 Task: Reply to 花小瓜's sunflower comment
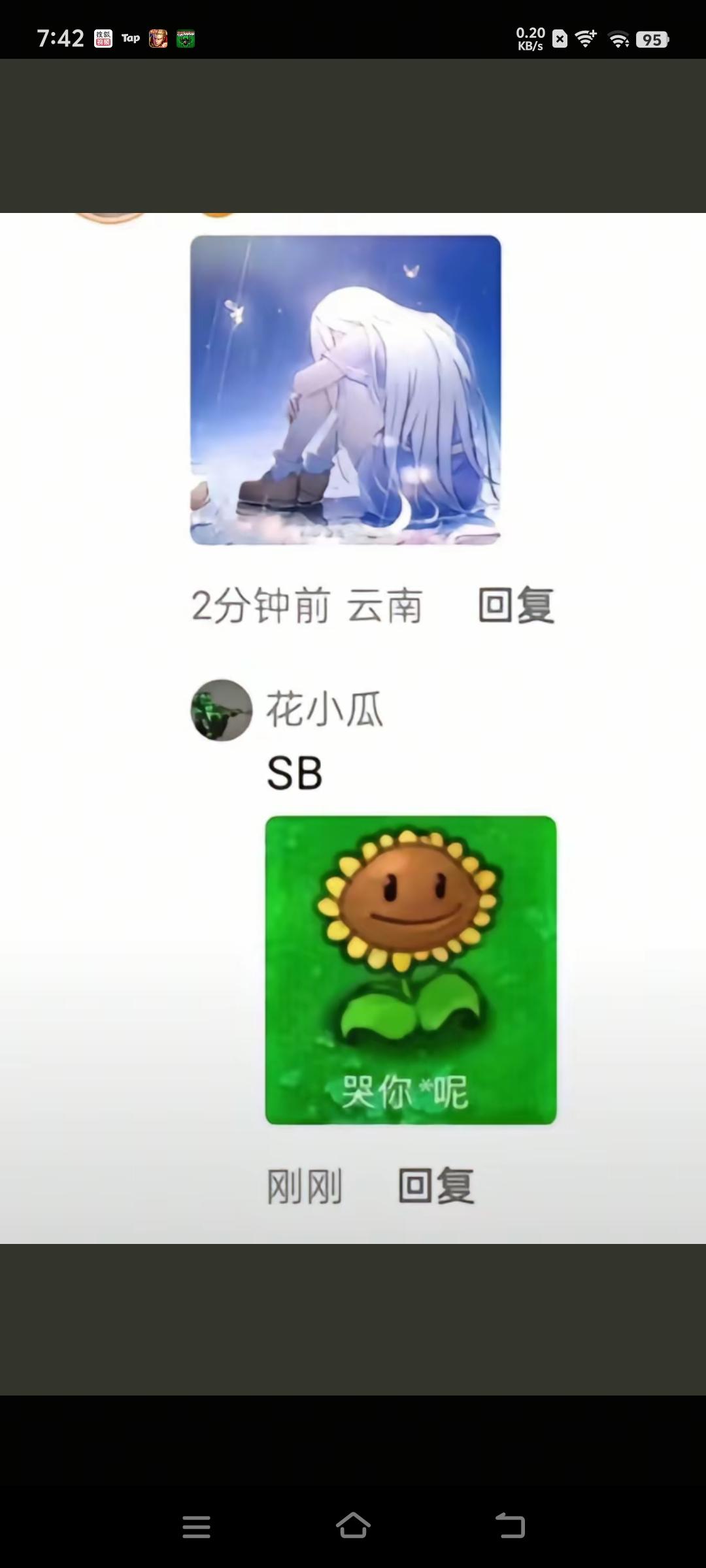coord(435,1187)
